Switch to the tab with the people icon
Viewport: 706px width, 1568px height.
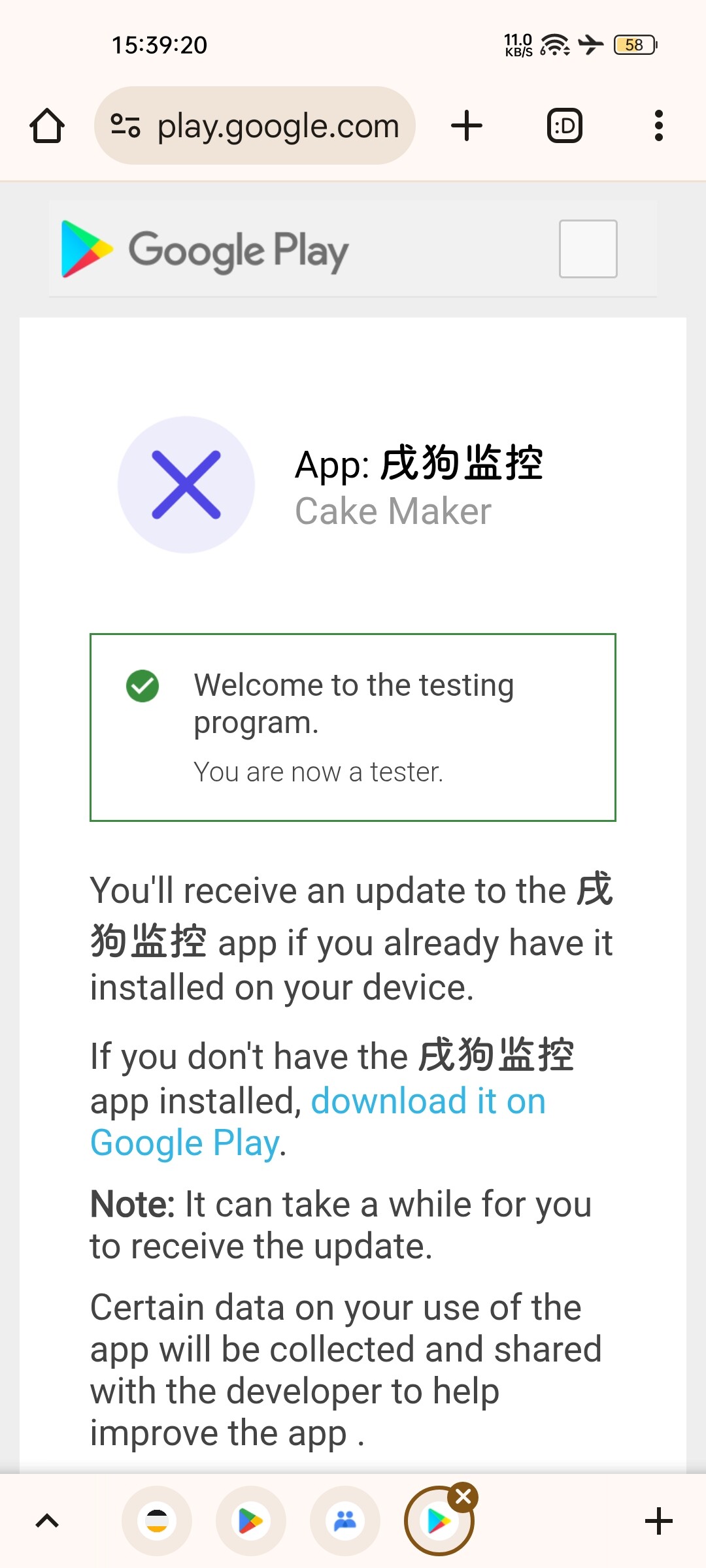pyautogui.click(x=345, y=1521)
